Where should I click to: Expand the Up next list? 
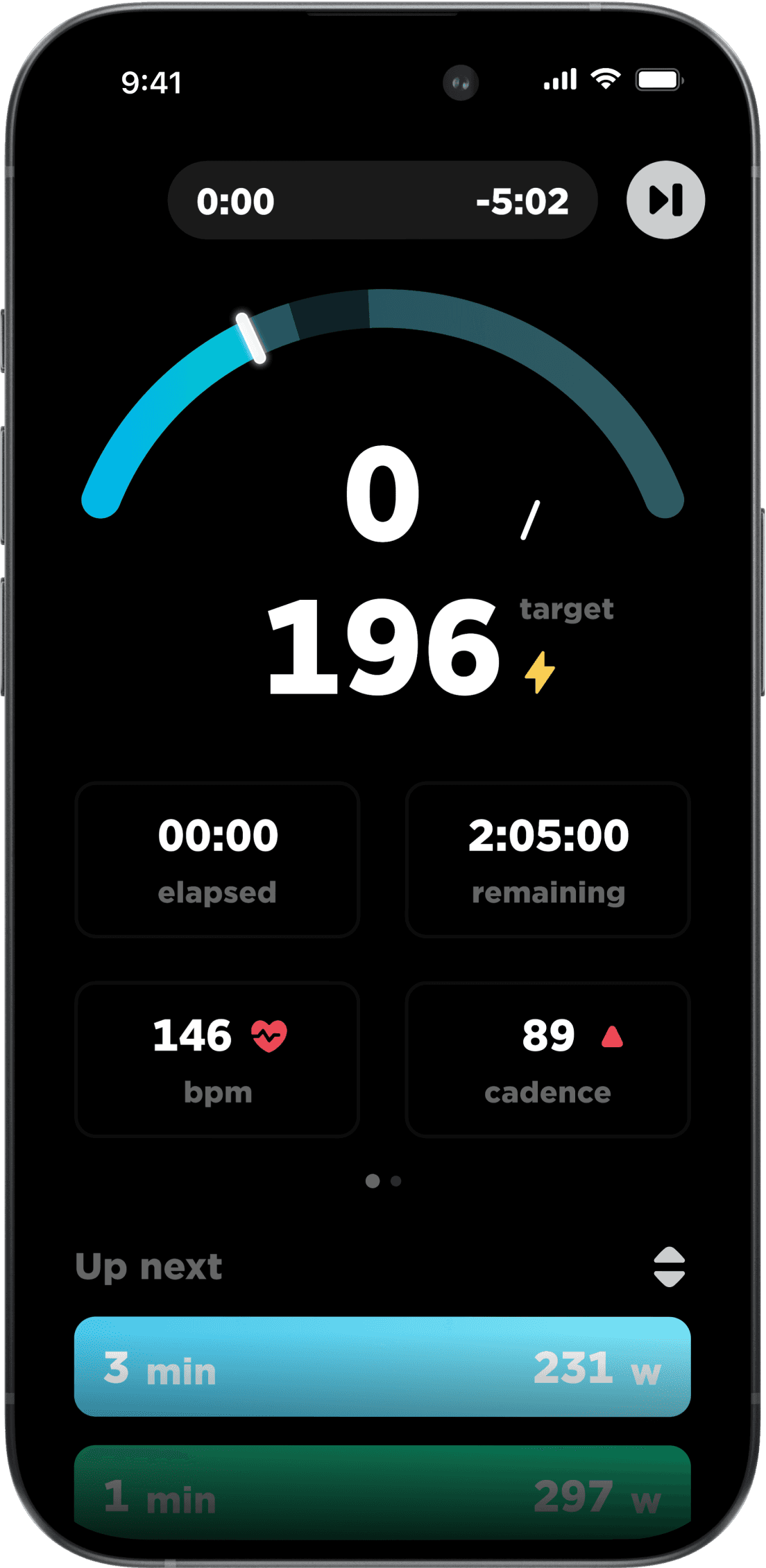pyautogui.click(x=669, y=1266)
